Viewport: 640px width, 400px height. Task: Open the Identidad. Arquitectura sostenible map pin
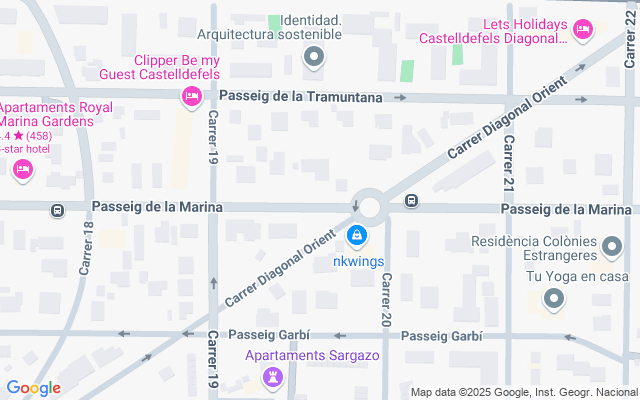coord(314,57)
